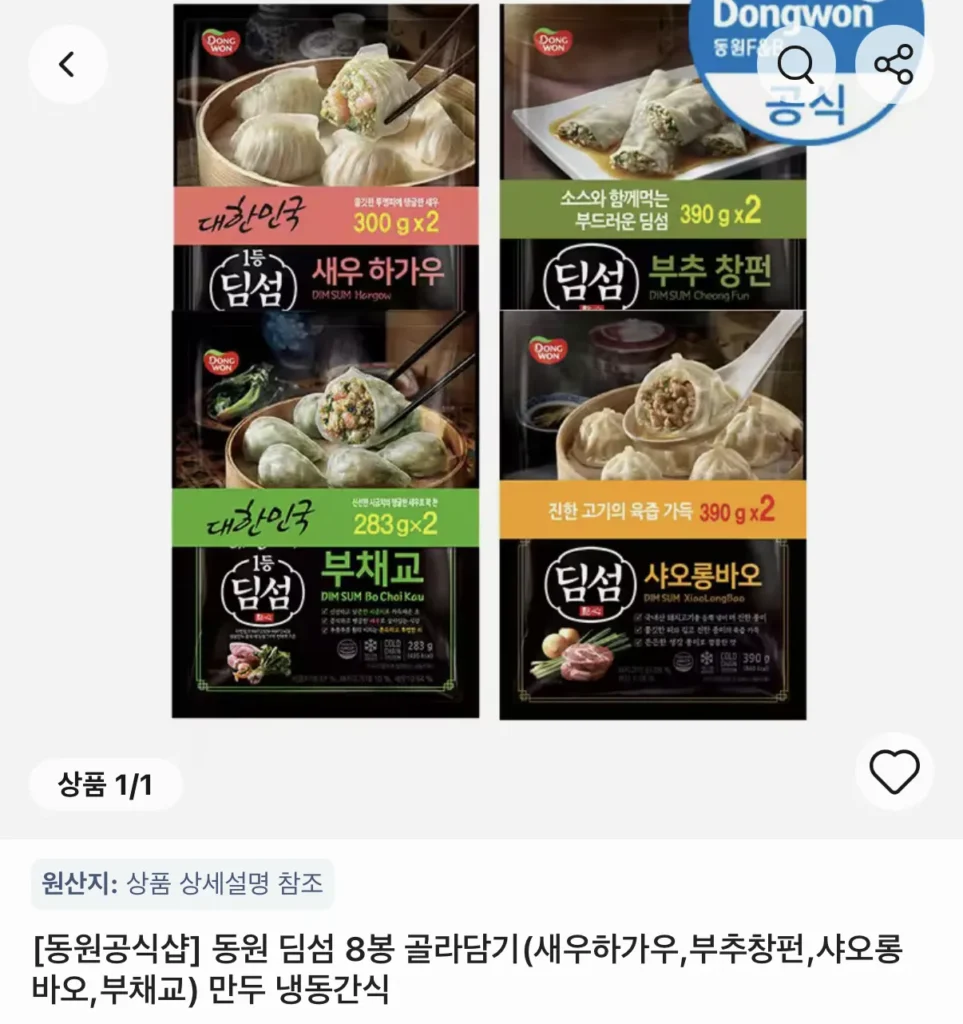
Task: Tap the heart icon to favorite the product
Action: tap(894, 770)
